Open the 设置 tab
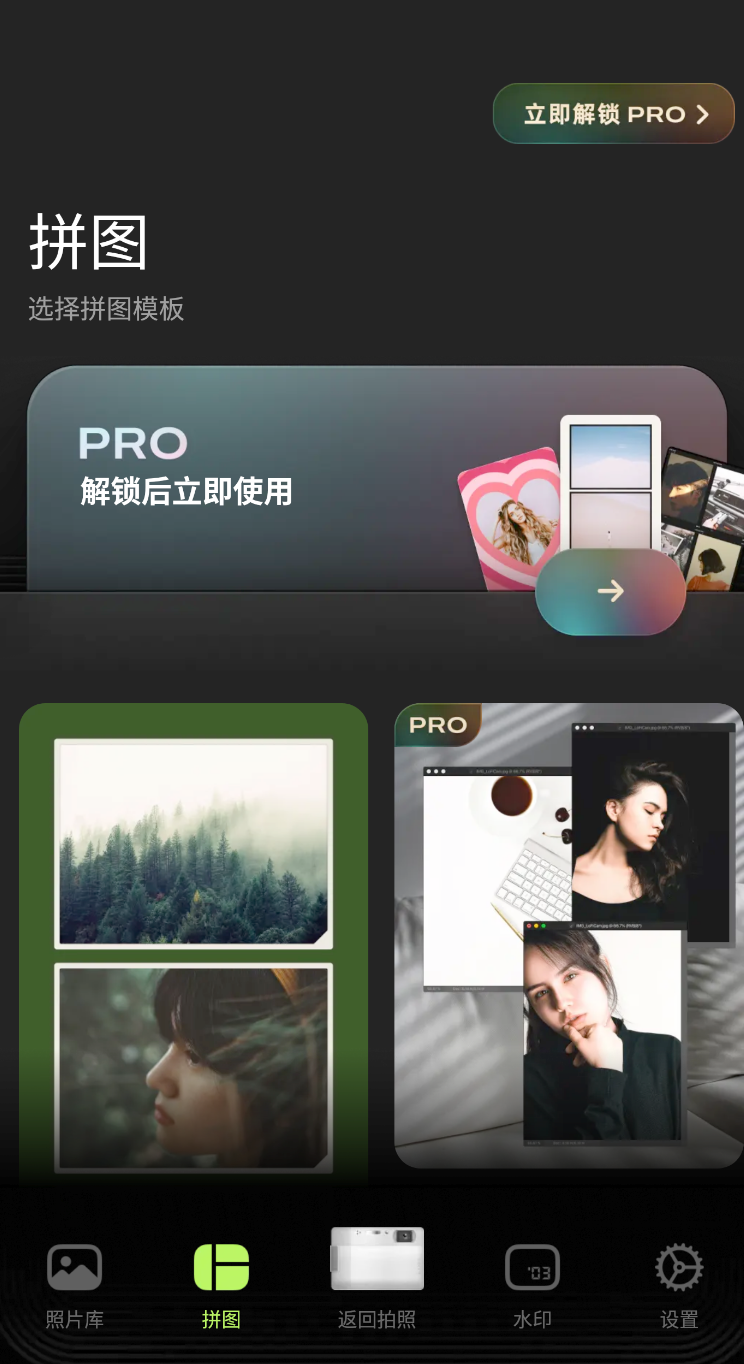This screenshot has width=744, height=1364. (679, 1285)
